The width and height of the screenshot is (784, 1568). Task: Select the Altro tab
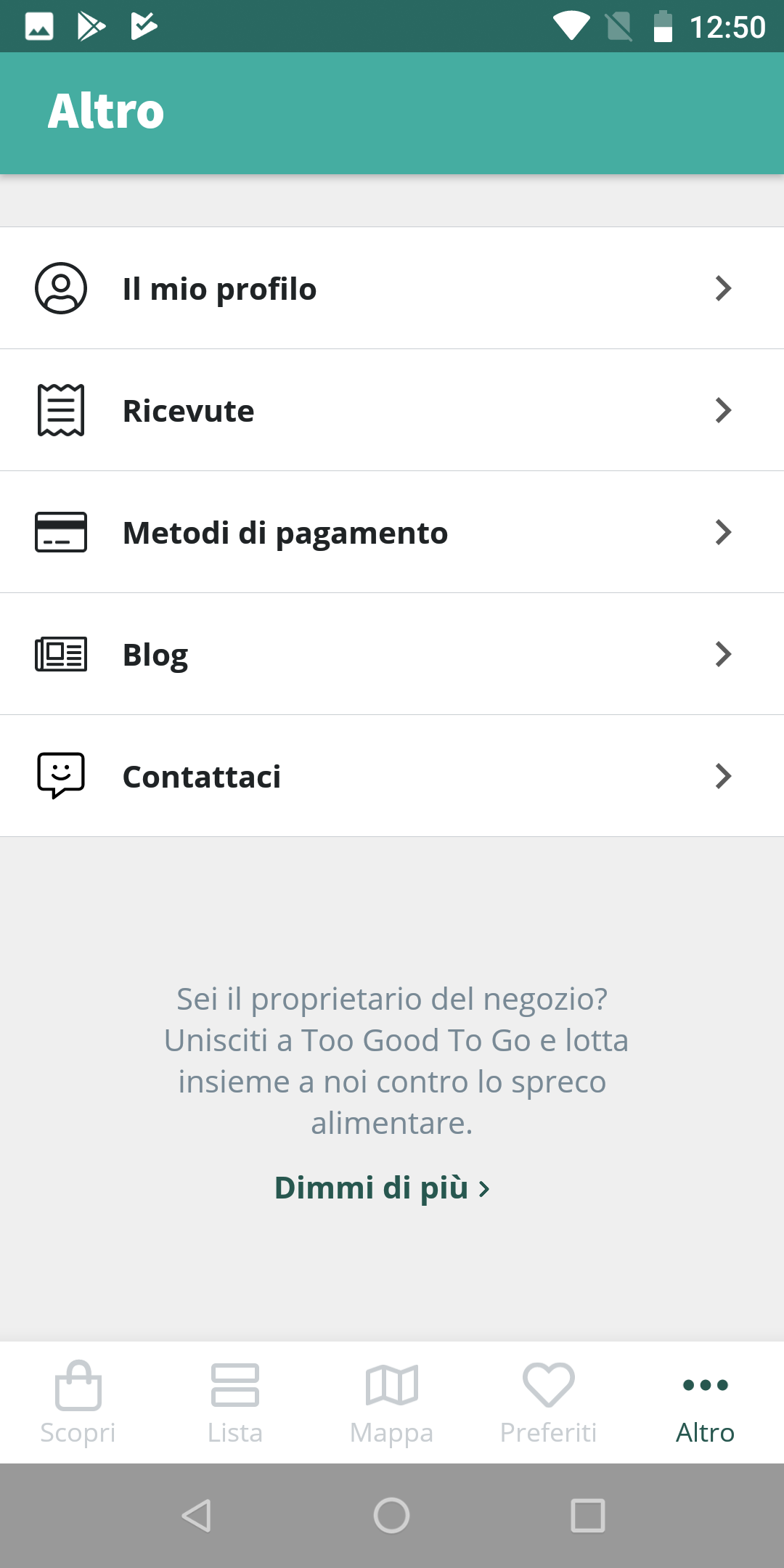click(x=706, y=1402)
